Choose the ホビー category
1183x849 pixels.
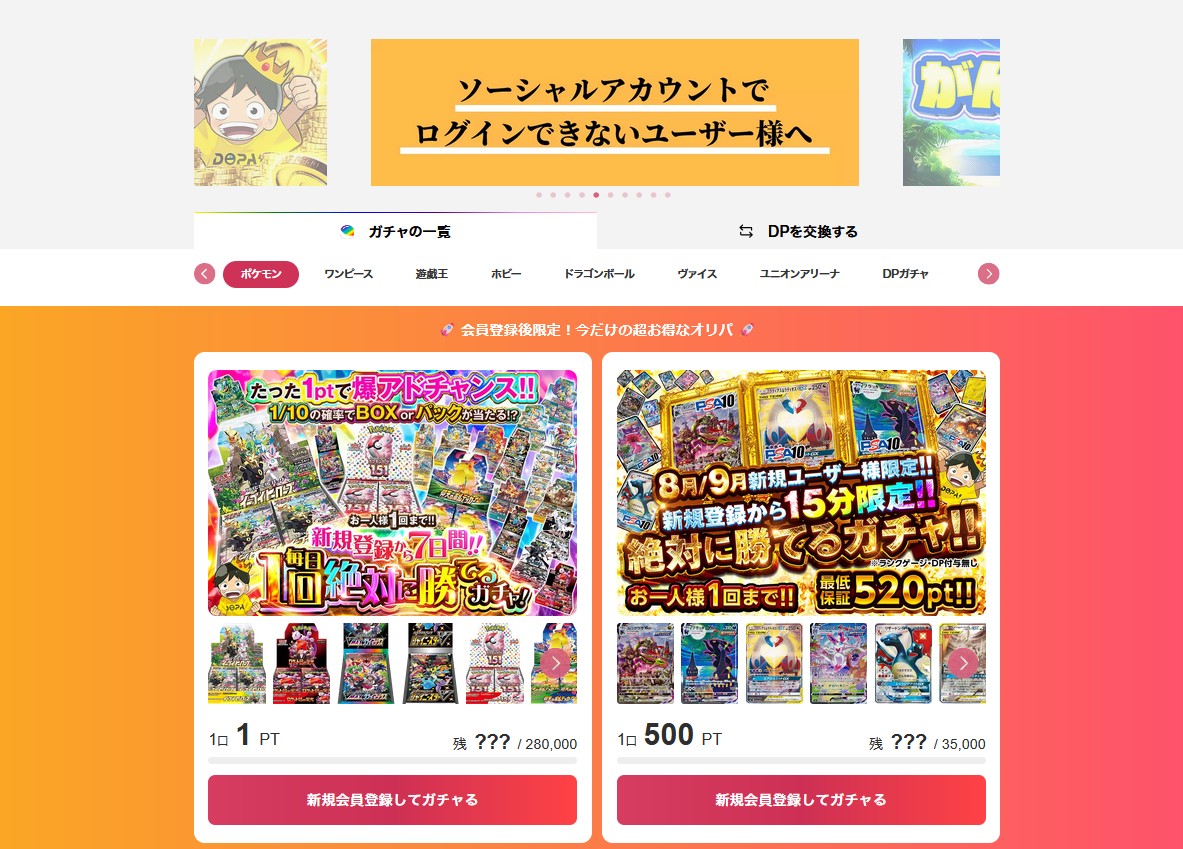coord(506,274)
